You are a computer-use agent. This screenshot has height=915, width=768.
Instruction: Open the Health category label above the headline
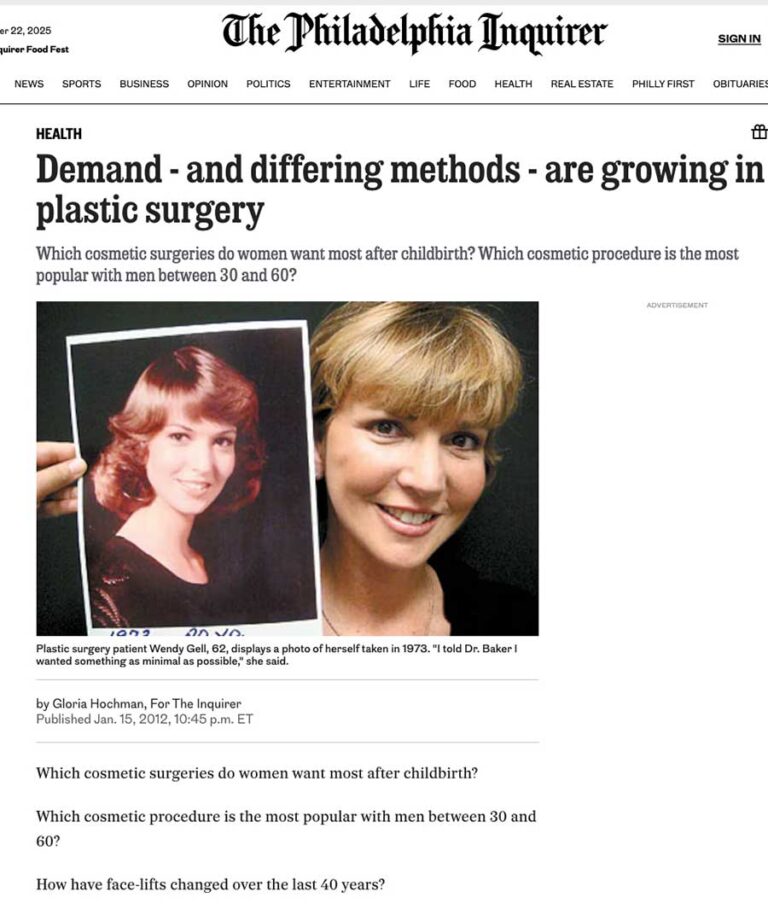[59, 134]
